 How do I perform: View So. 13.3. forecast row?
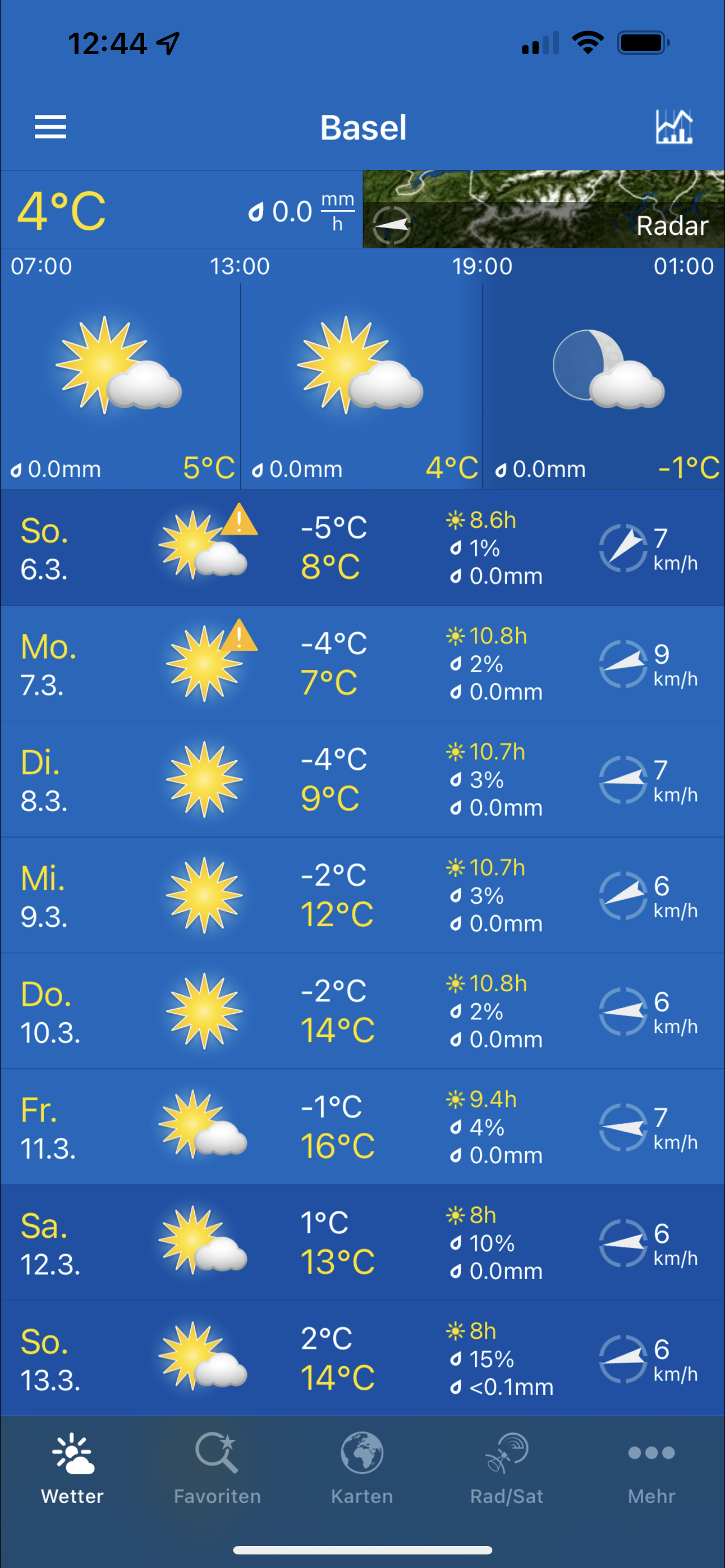[x=362, y=1358]
